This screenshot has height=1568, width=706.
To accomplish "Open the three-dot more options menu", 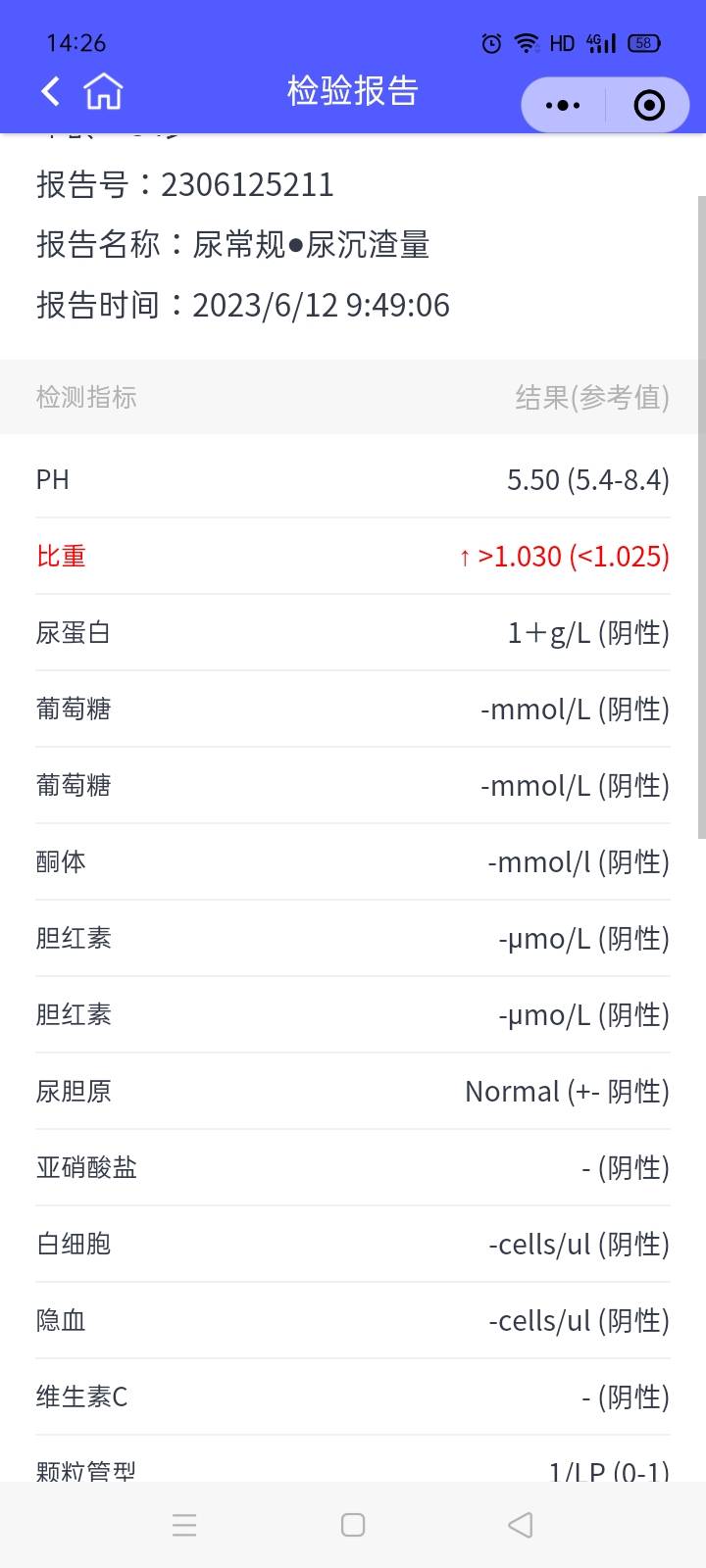I will [562, 105].
